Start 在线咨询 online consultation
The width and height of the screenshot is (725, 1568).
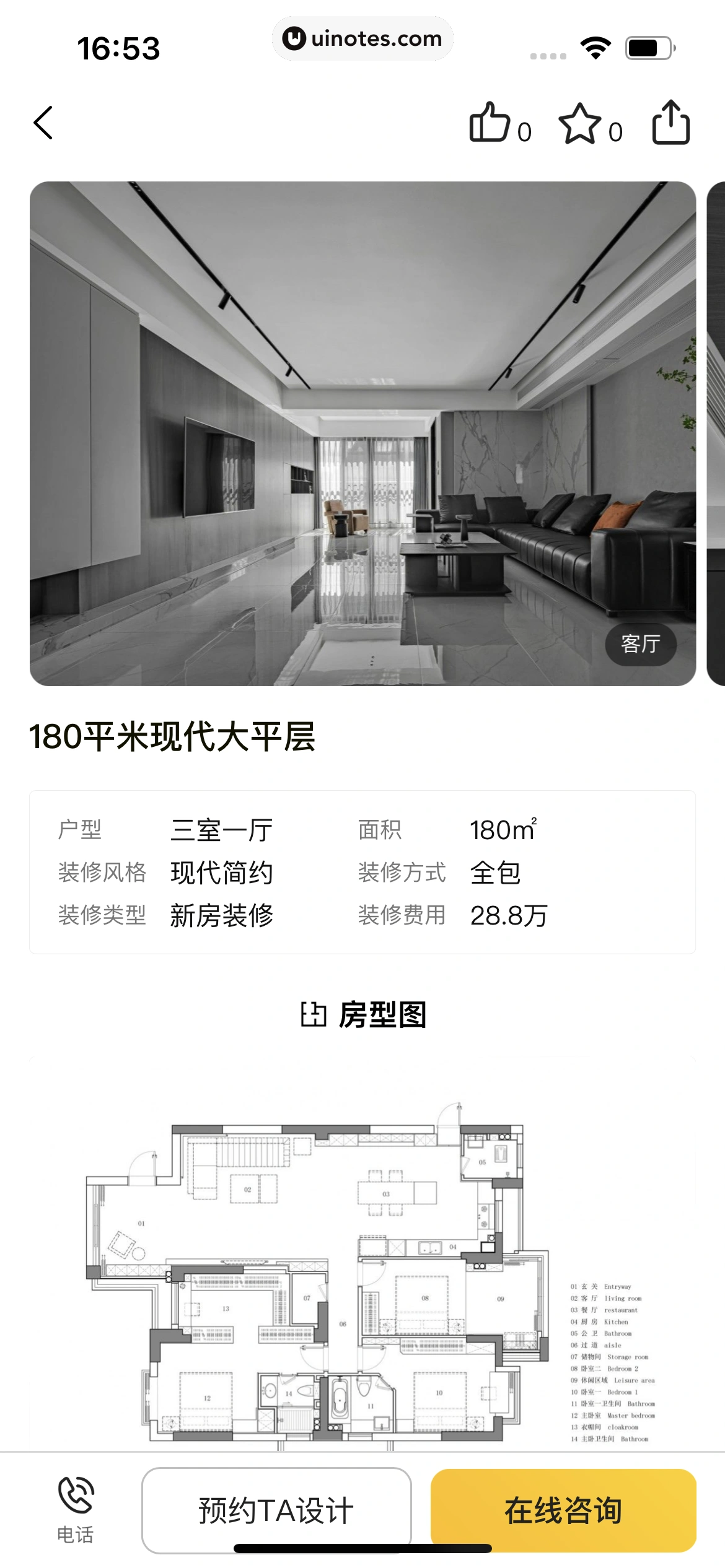click(563, 1510)
